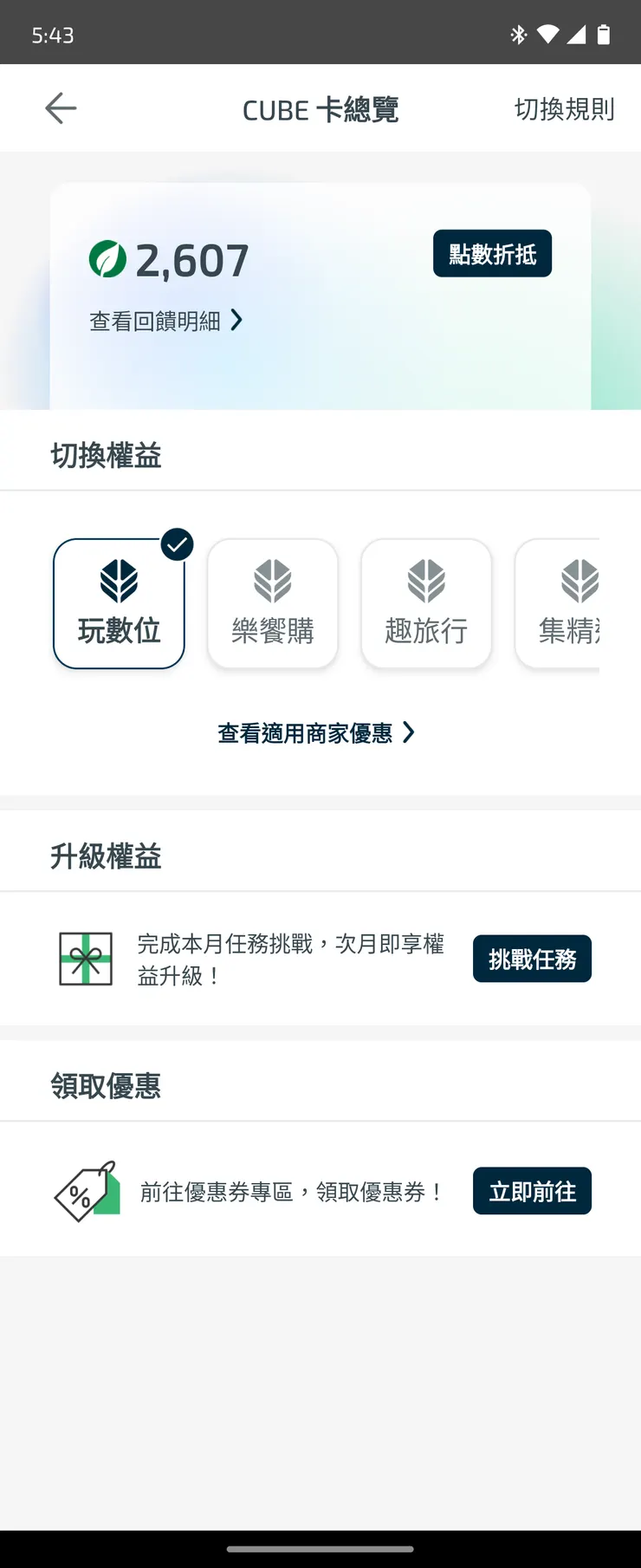Screen dimensions: 641x1568
Task: Open 查看適用商家優惠 via its chevron
Action: [320, 733]
